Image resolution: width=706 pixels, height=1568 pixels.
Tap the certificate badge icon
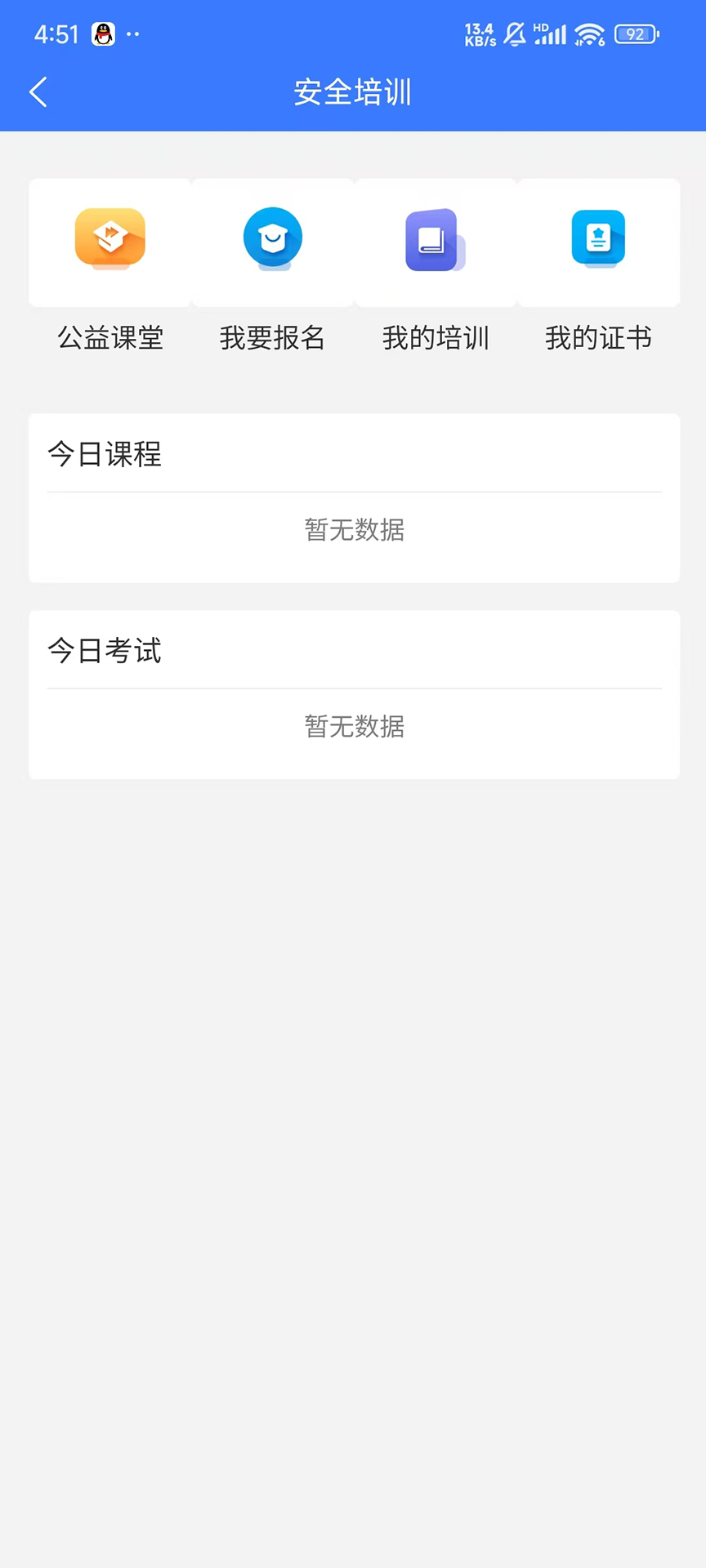pos(598,238)
